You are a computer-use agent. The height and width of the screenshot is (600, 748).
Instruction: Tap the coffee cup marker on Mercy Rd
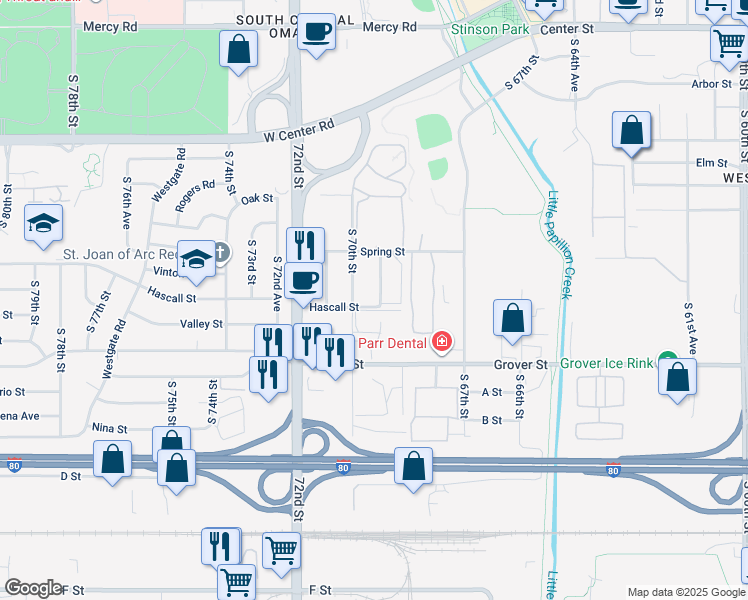(317, 32)
